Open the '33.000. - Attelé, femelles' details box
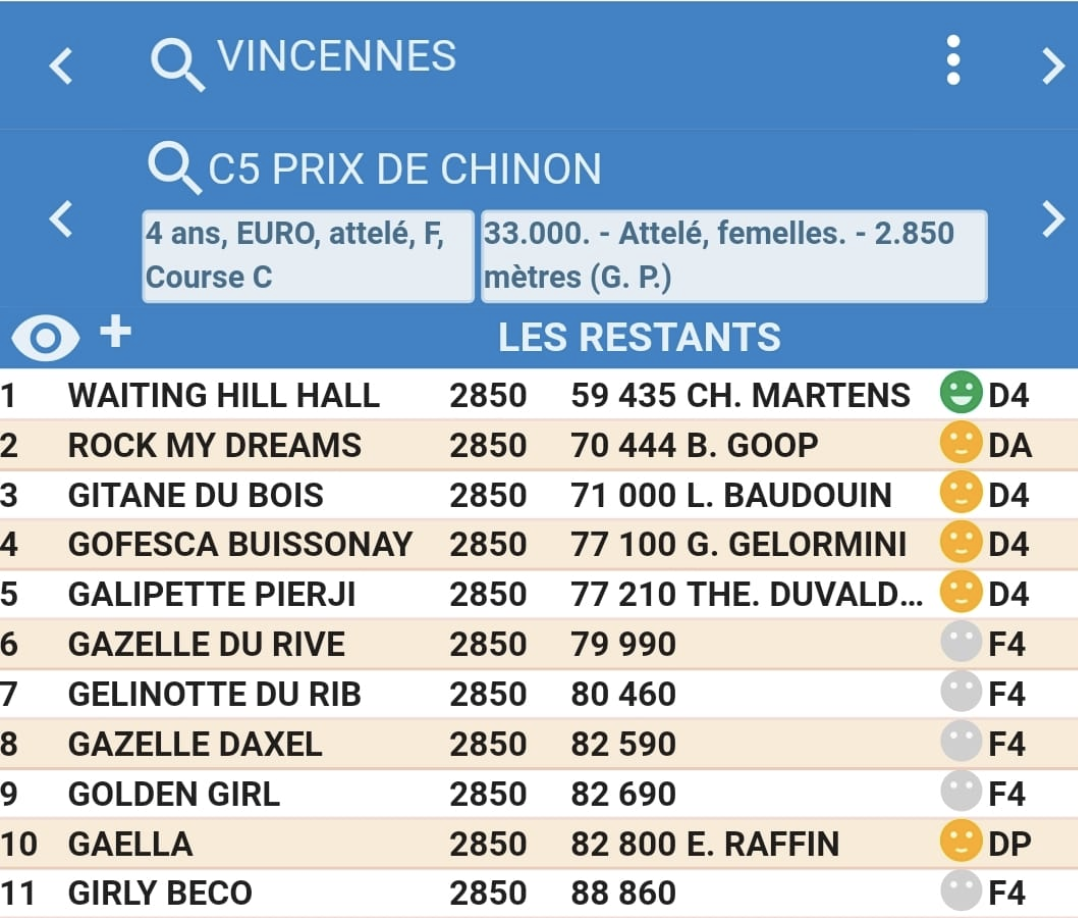The height and width of the screenshot is (918, 1078). [x=733, y=256]
